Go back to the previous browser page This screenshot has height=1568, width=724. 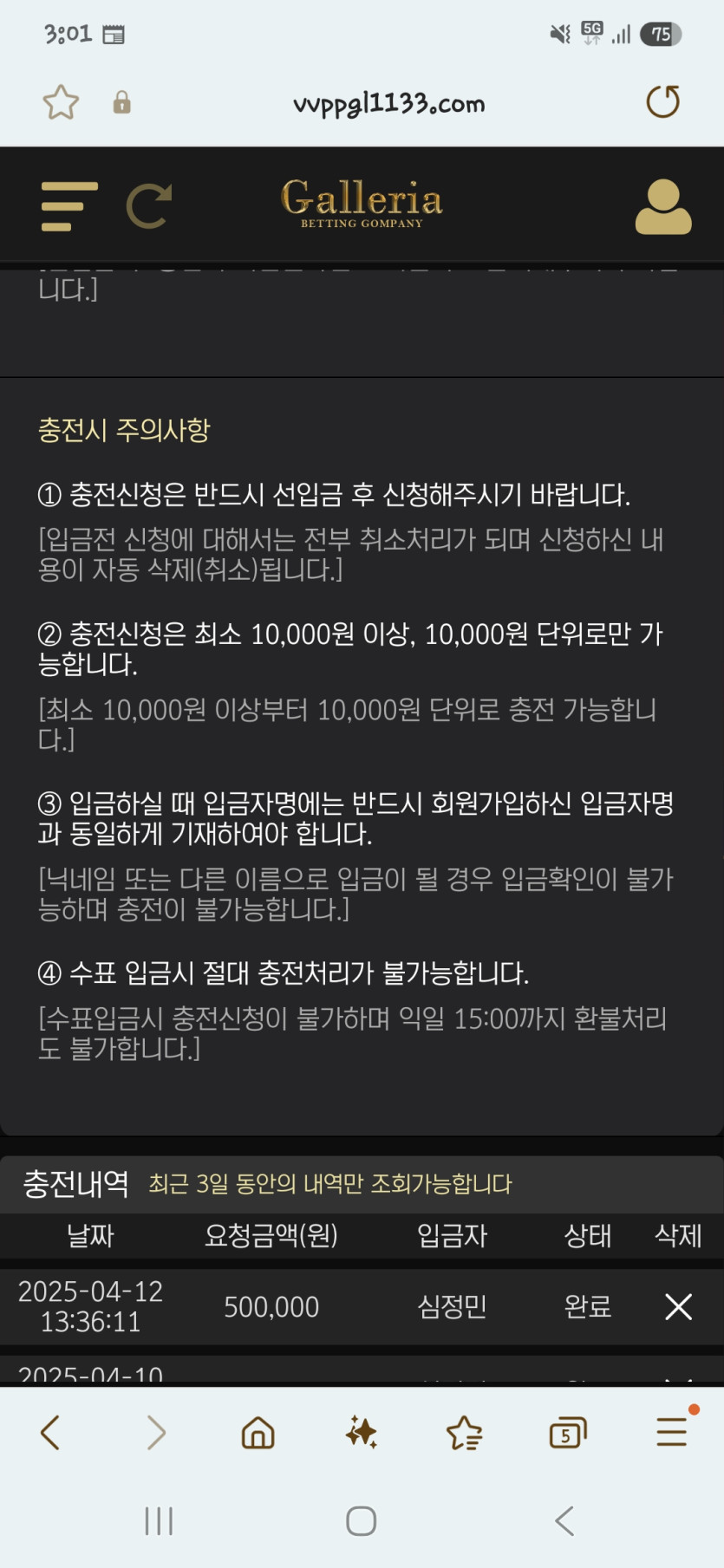pyautogui.click(x=50, y=1433)
